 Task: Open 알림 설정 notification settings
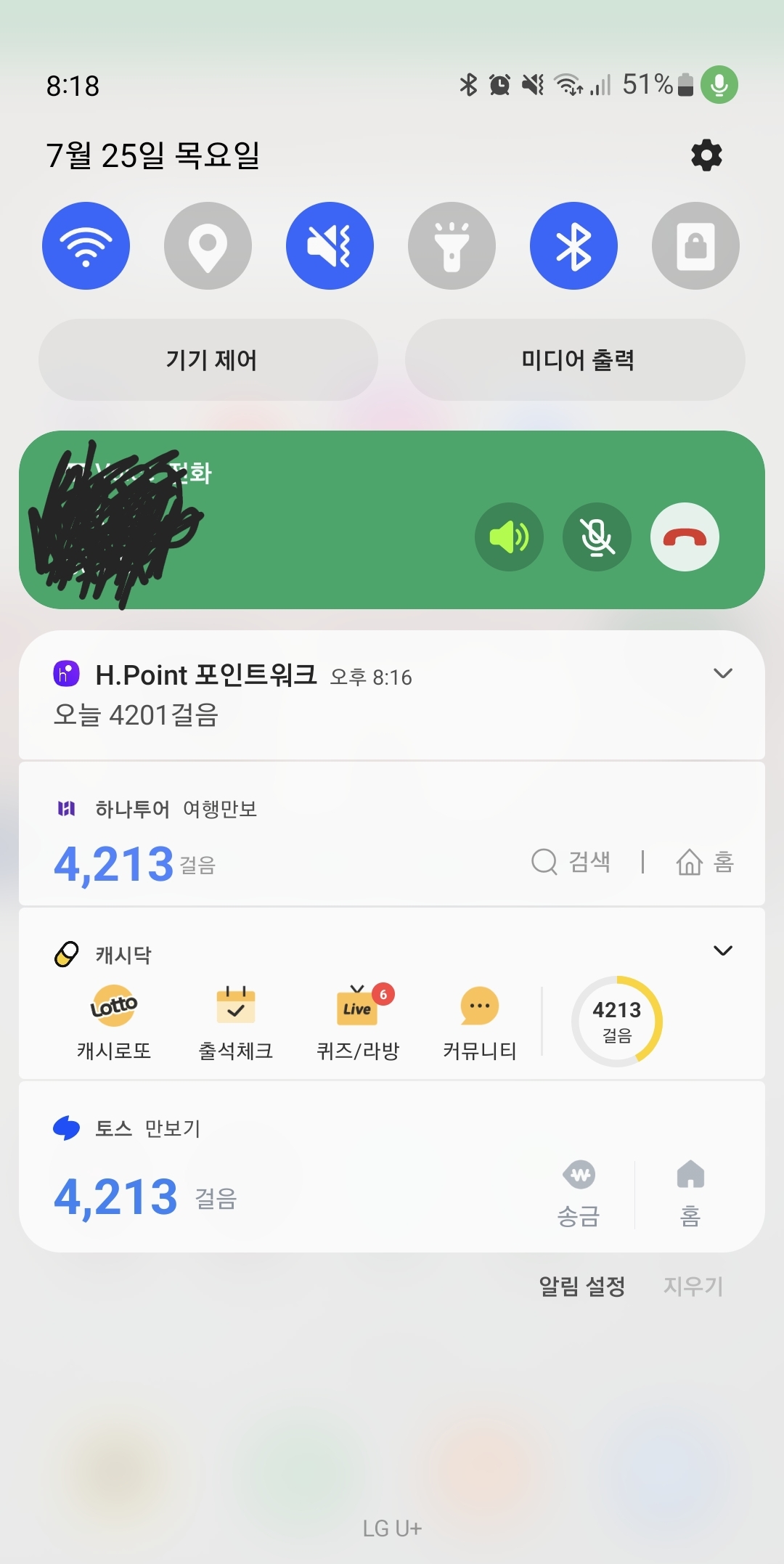581,1286
